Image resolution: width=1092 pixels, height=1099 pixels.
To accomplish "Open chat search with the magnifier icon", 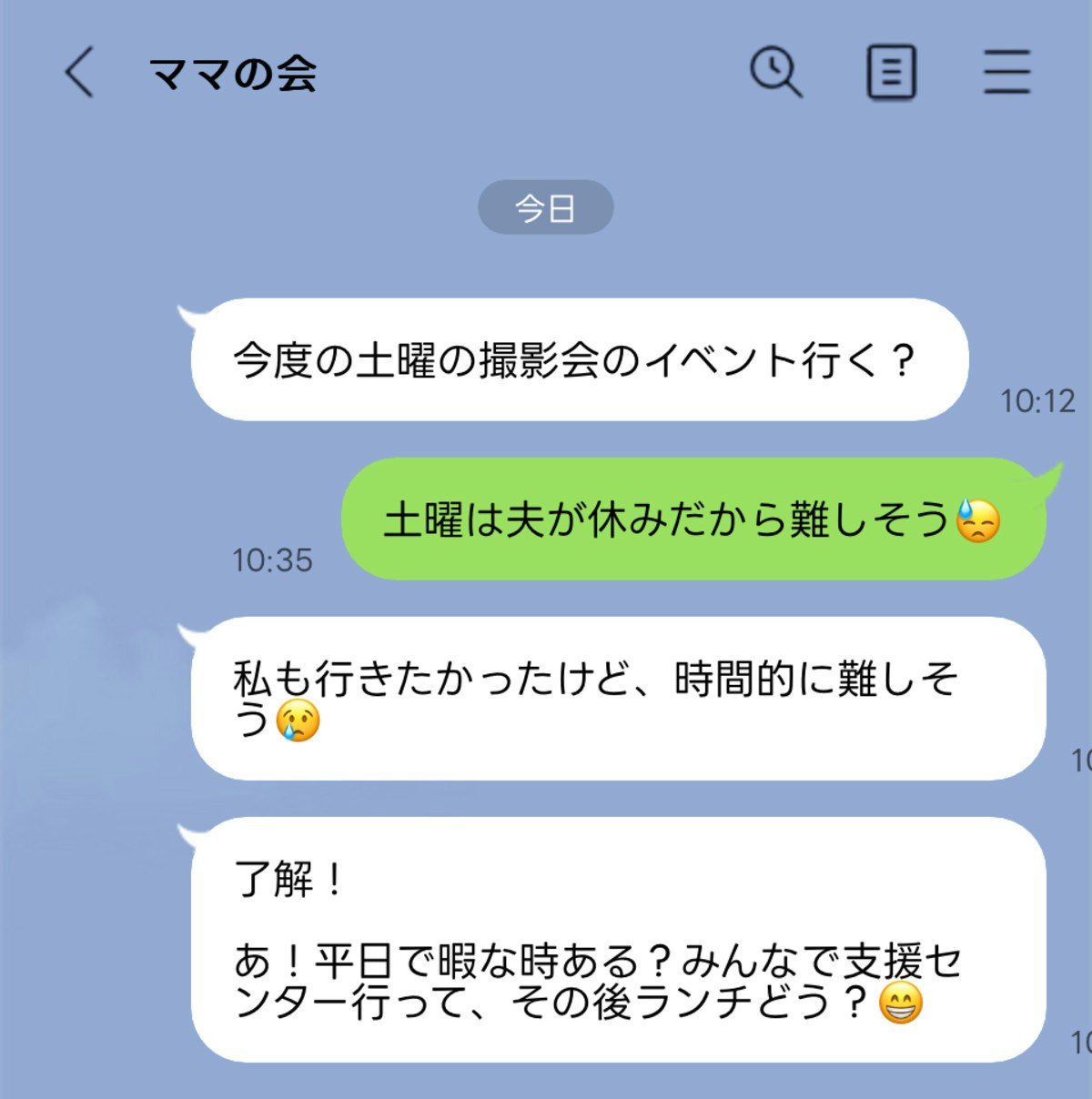I will [x=775, y=73].
